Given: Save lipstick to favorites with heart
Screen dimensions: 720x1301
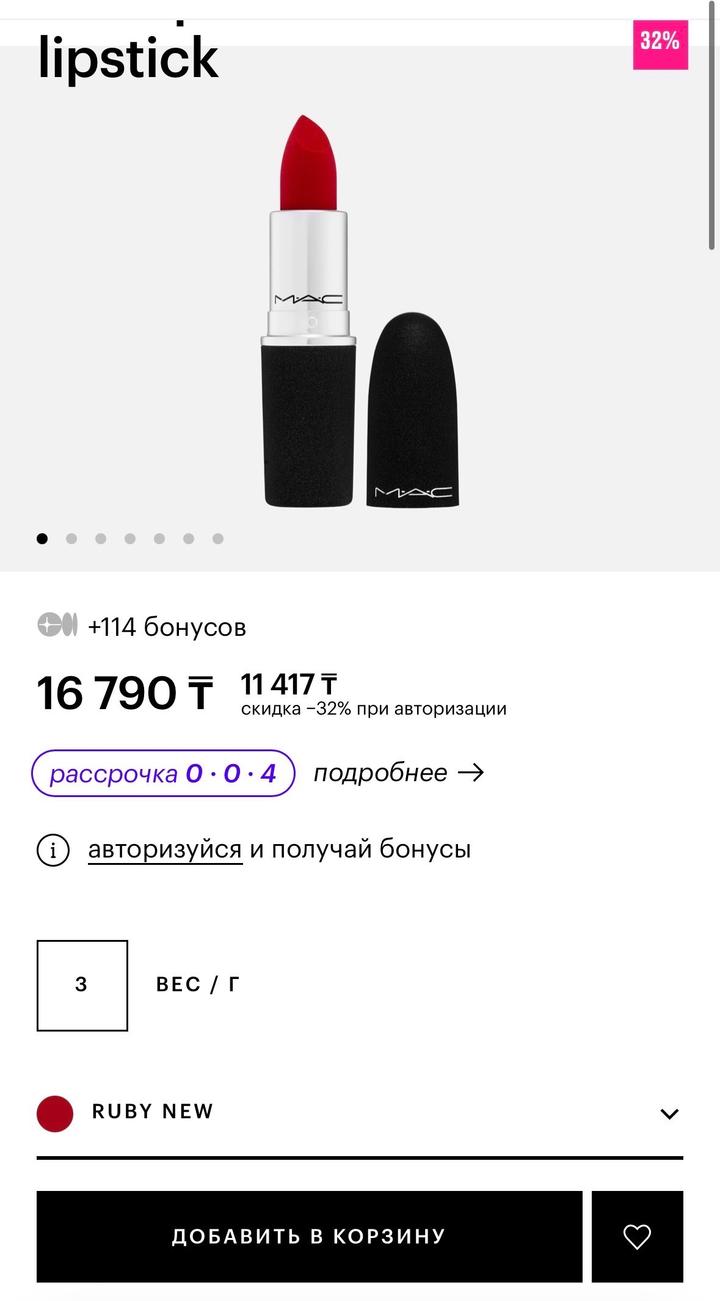Looking at the screenshot, I should (637, 1236).
